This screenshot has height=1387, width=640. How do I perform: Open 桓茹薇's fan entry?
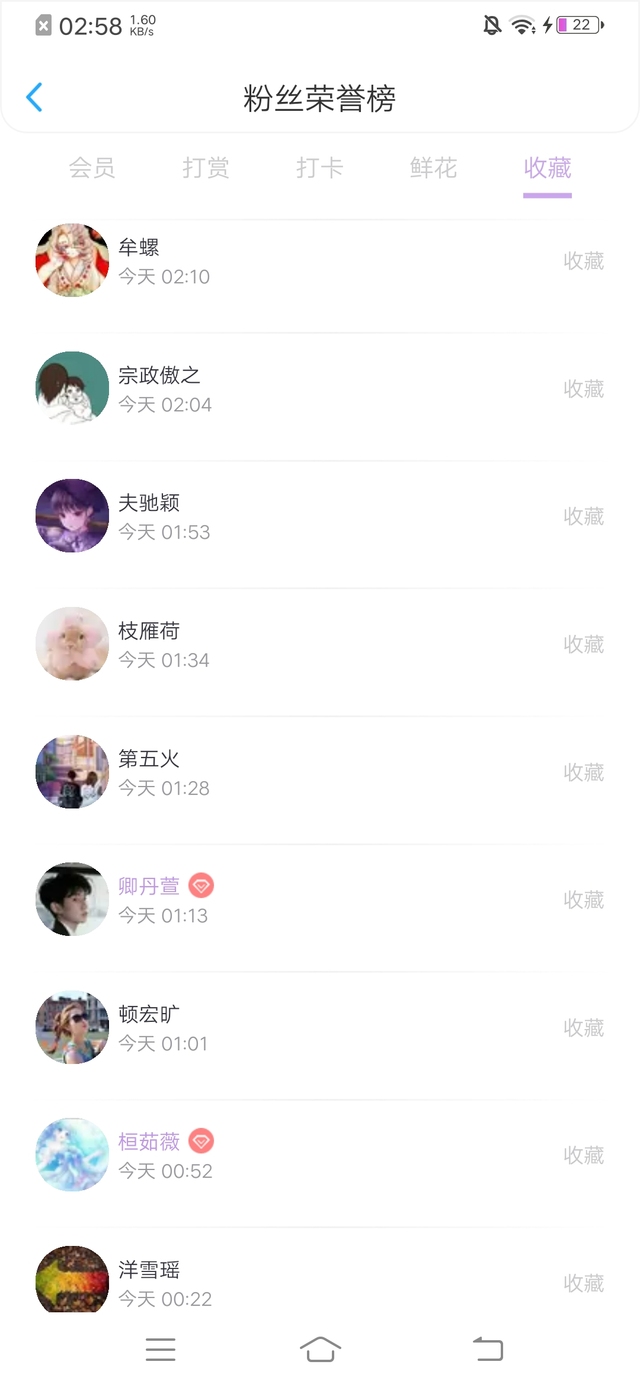(300, 1156)
